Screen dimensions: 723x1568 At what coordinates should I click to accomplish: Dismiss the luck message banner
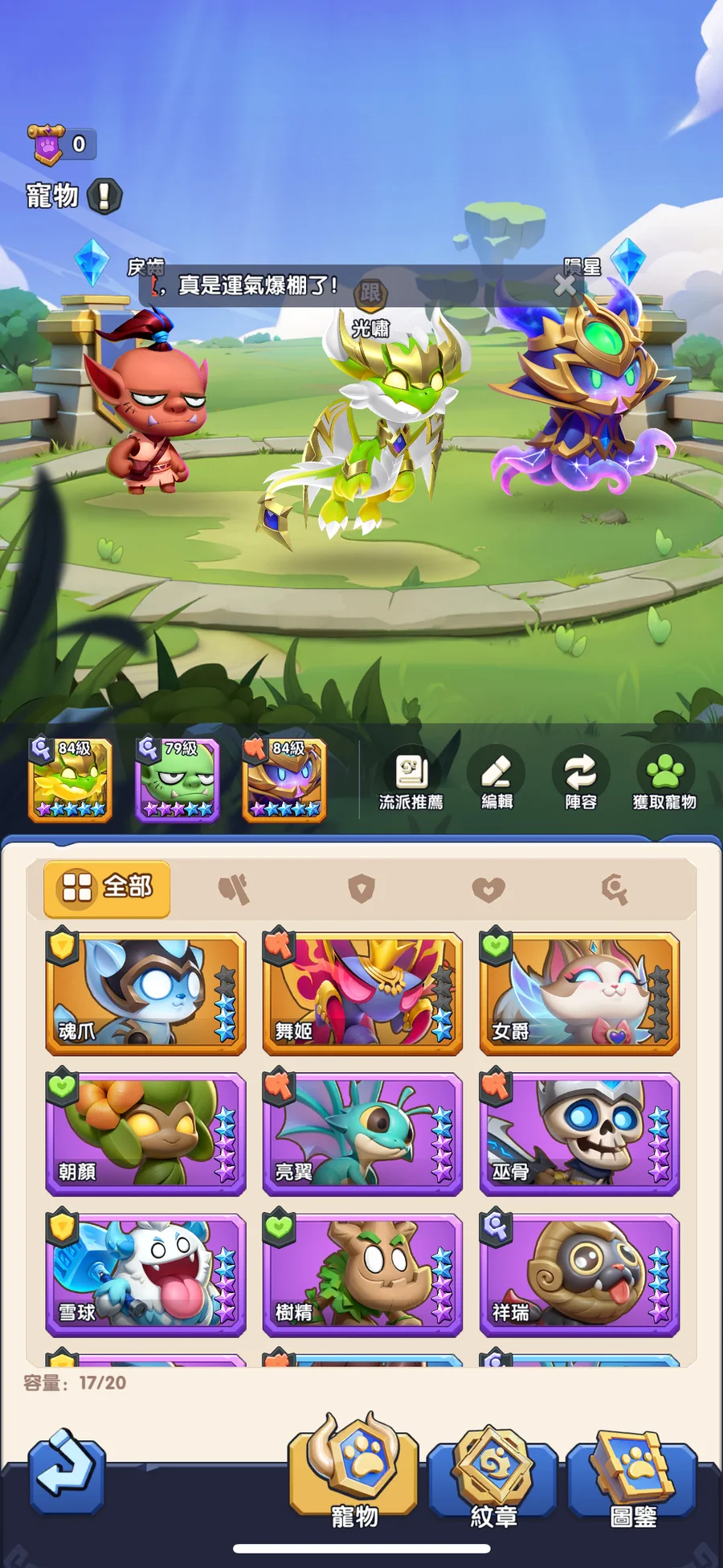(566, 285)
